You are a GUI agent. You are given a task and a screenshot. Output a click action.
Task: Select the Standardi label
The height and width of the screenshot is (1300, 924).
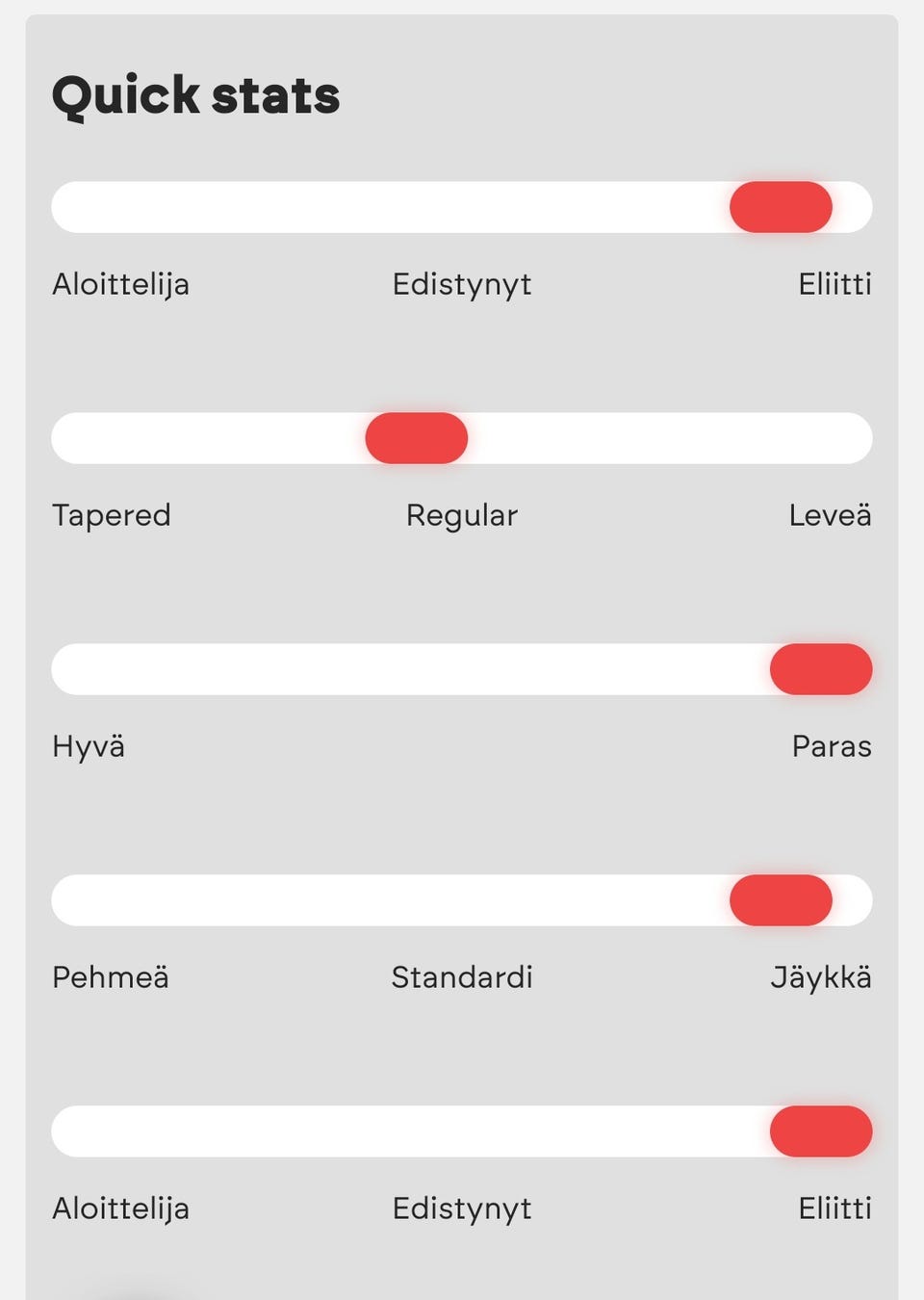pos(462,976)
